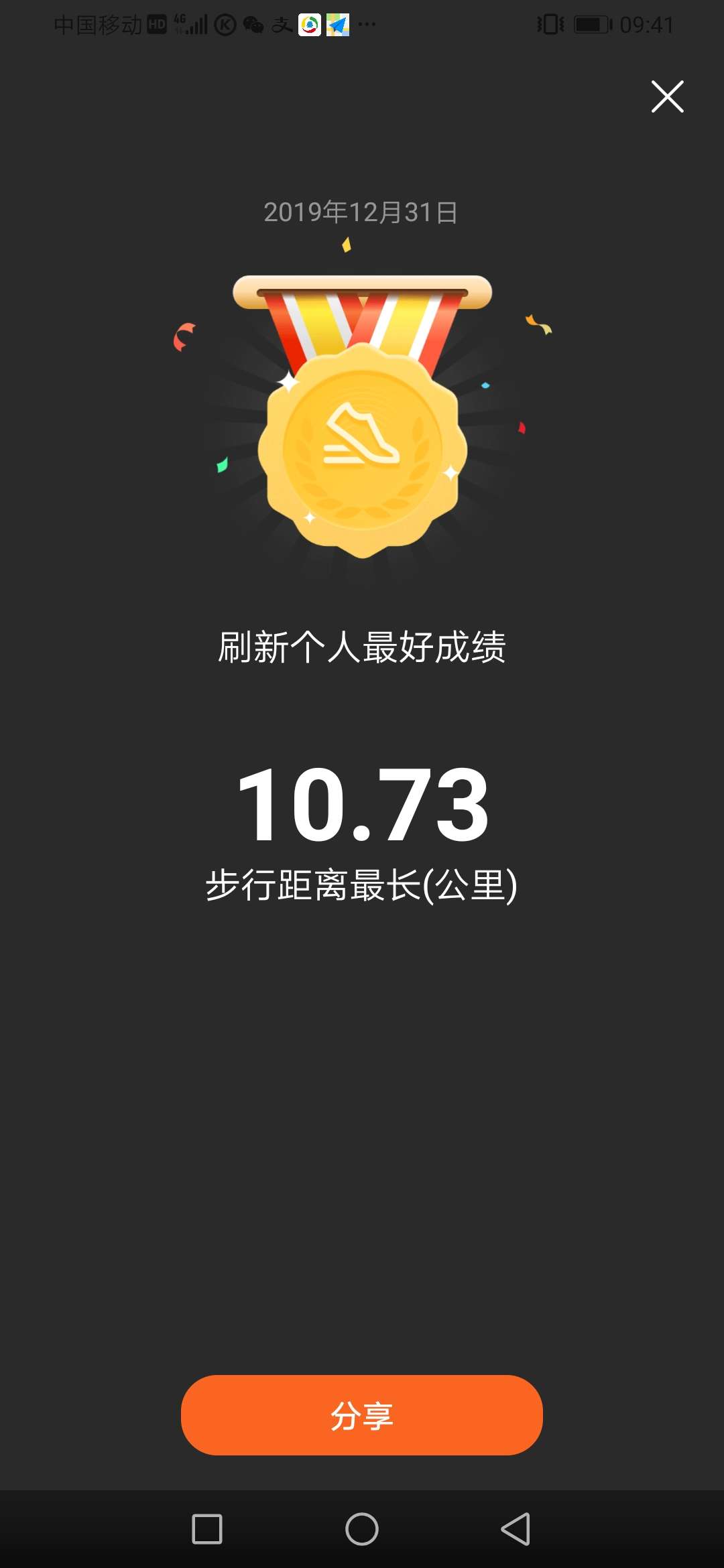Tap the AMap navigation arrow notification icon
724x1568 pixels.
[x=337, y=25]
